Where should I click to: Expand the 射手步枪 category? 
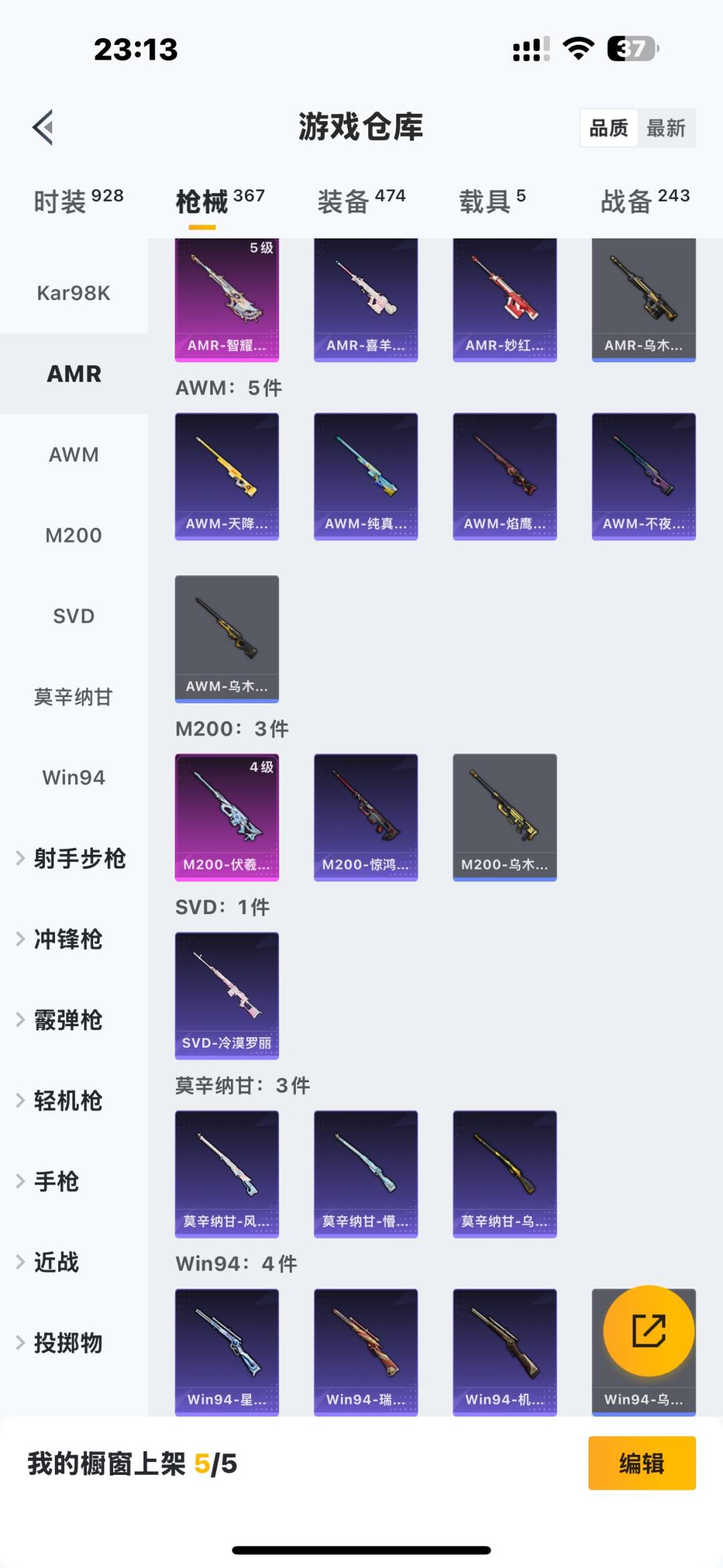pos(74,859)
